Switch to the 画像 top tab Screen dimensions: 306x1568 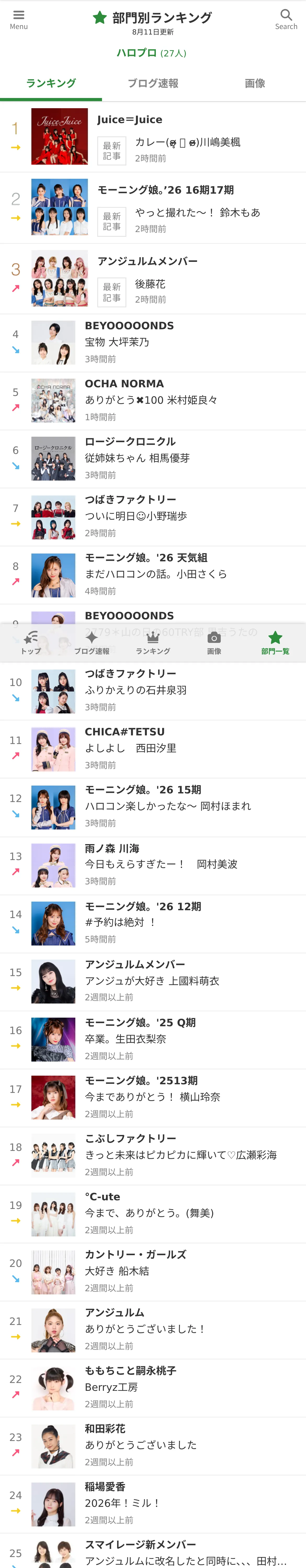(255, 83)
